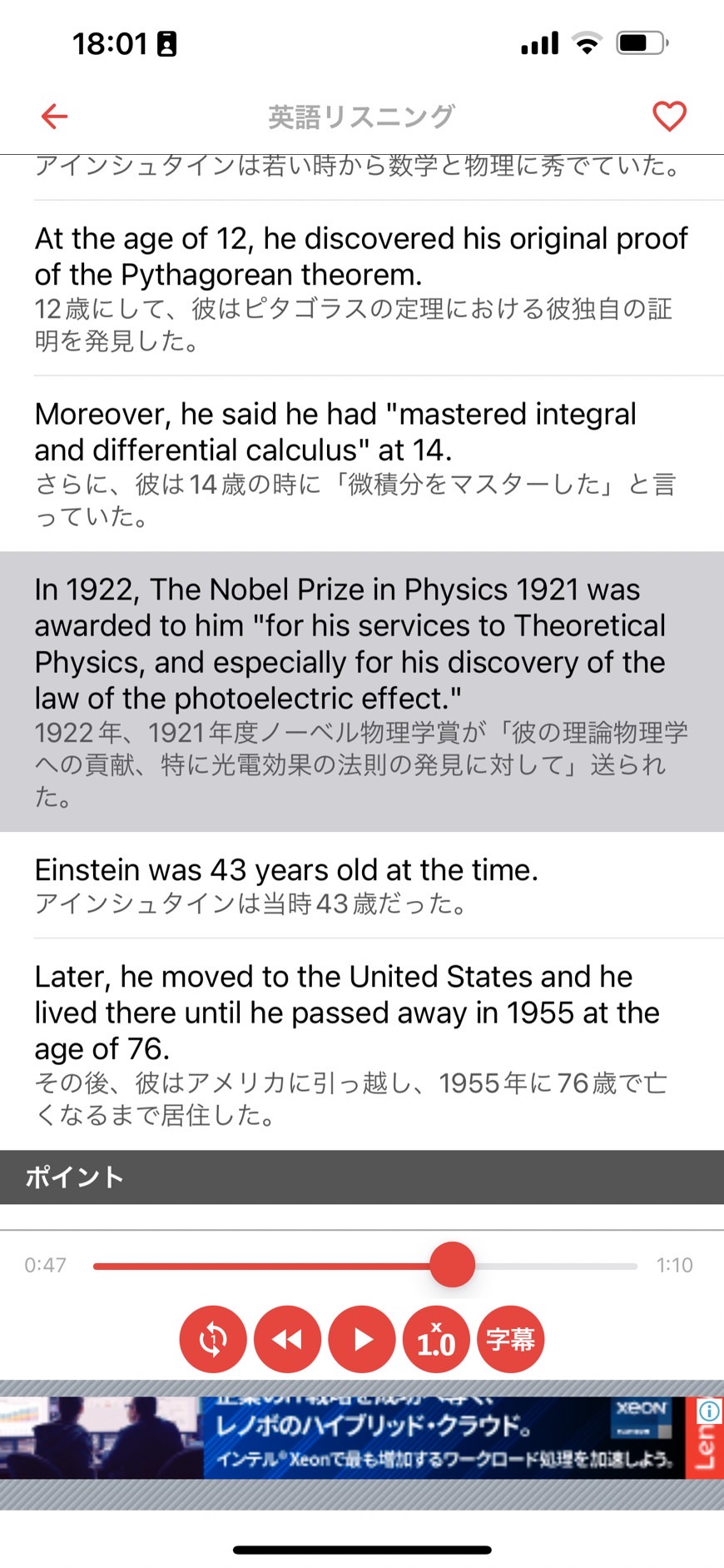
Task: Select the sentence about moving to the United States
Action: (362, 1044)
